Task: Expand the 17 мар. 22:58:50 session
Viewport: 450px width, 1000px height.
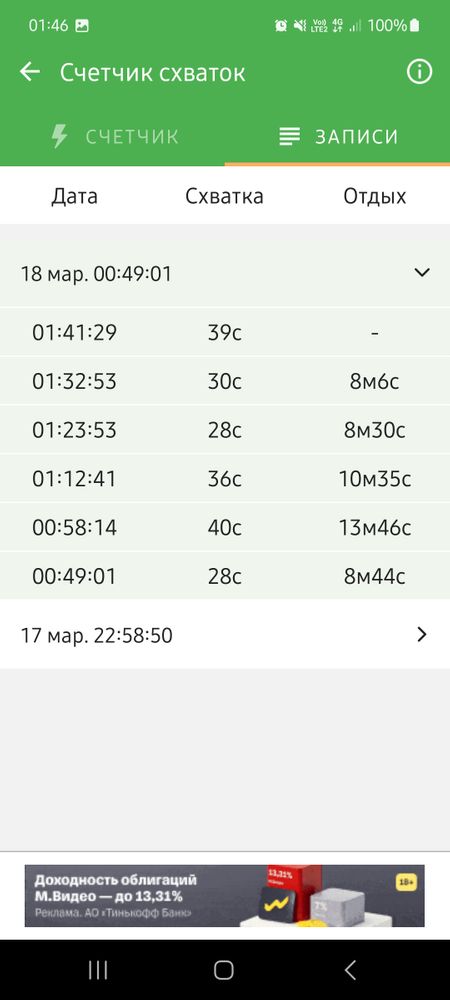Action: click(225, 635)
